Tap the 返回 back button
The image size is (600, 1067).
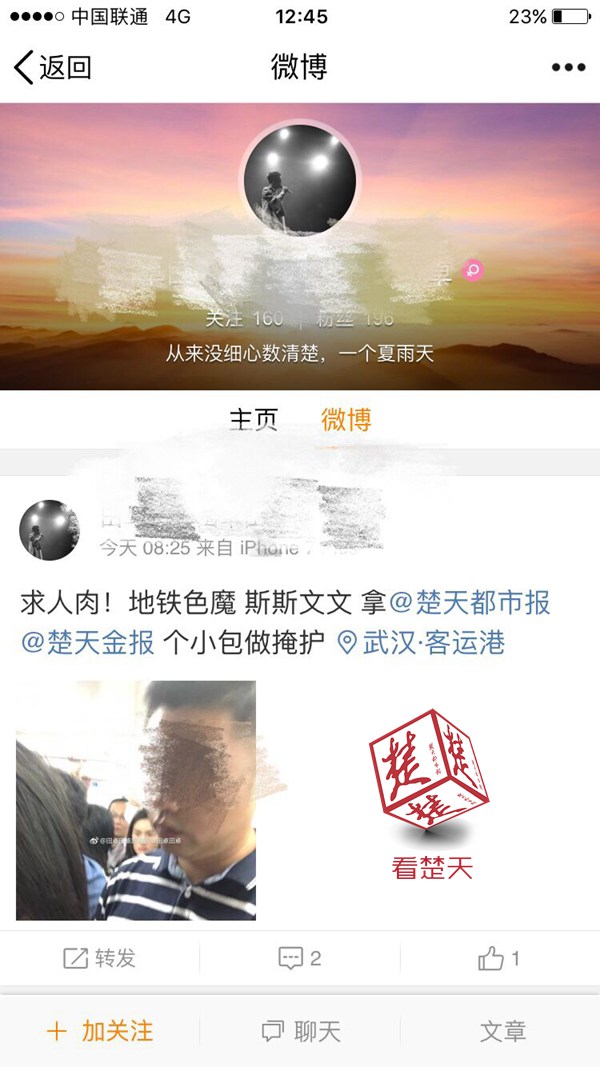52,68
